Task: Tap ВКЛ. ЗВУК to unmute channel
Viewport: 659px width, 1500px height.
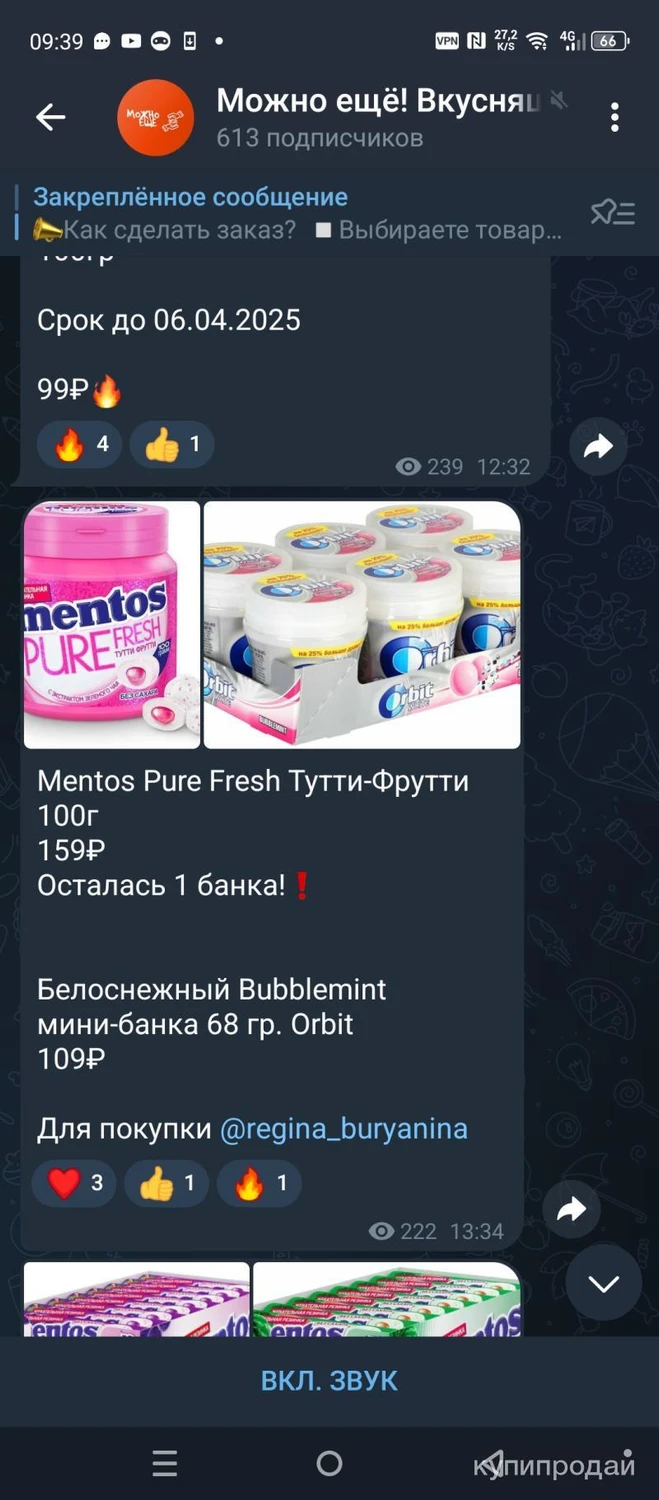Action: 329,1381
